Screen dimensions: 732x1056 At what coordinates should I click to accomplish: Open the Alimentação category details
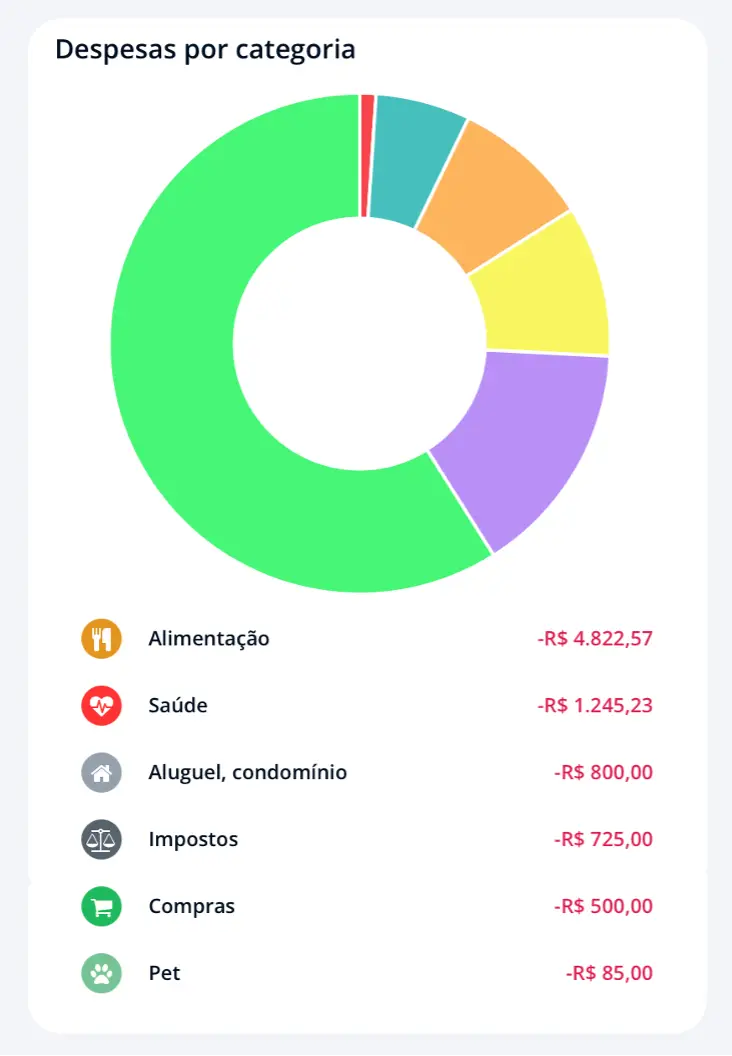point(208,638)
